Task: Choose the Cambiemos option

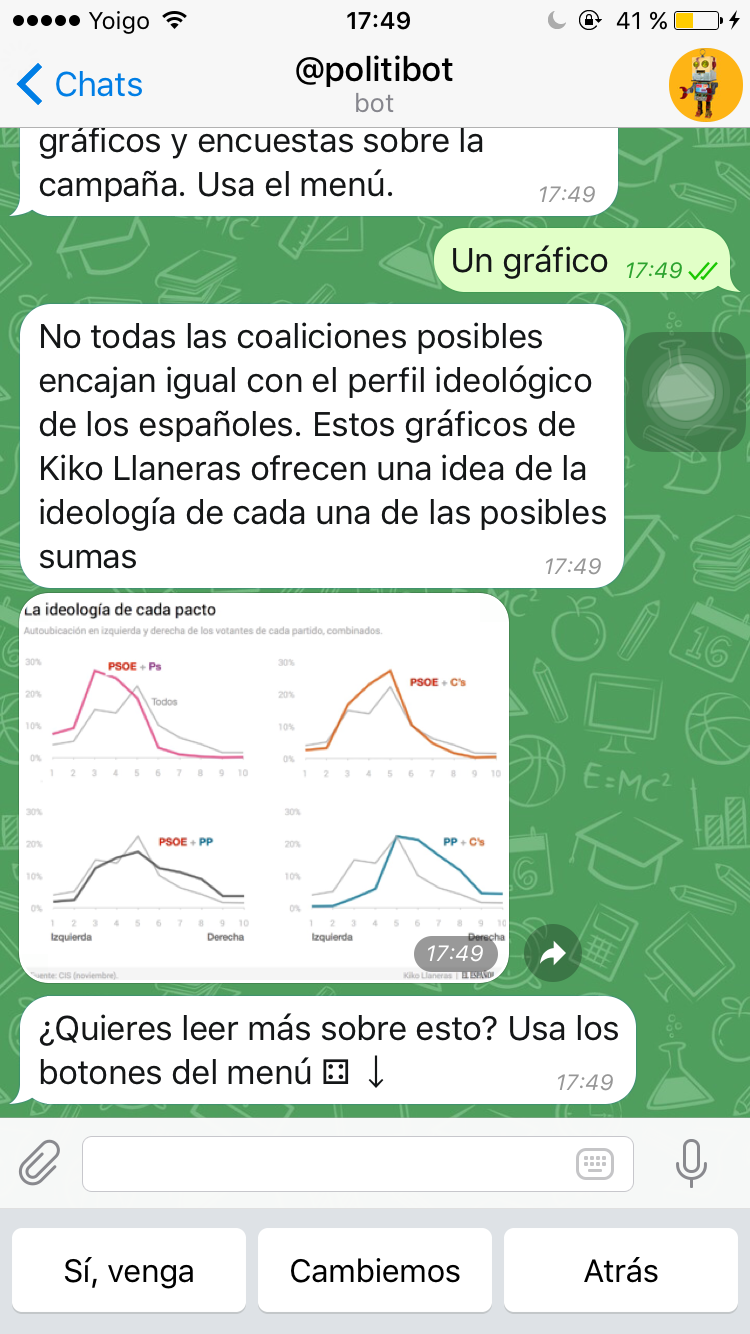Action: pyautogui.click(x=375, y=1271)
